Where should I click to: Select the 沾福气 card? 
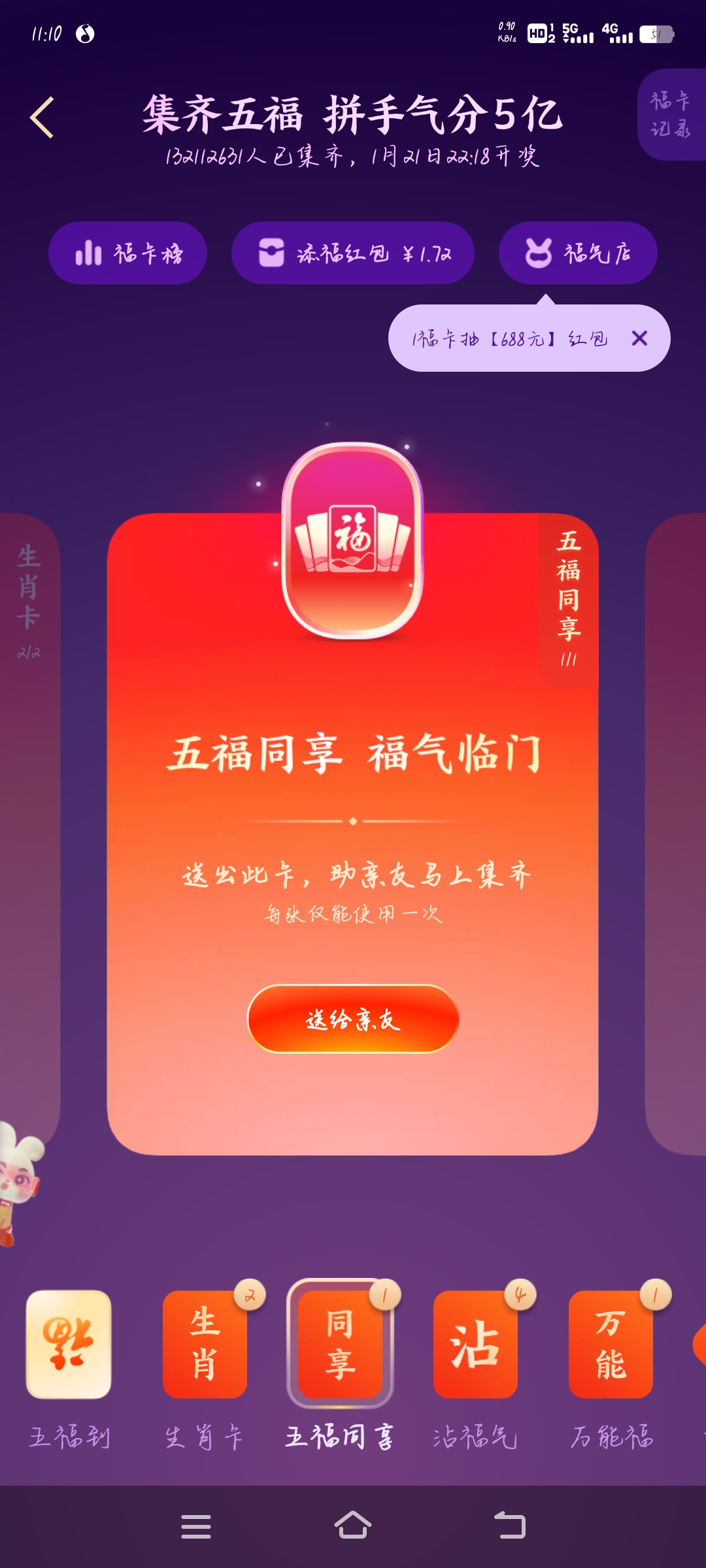pyautogui.click(x=475, y=1344)
